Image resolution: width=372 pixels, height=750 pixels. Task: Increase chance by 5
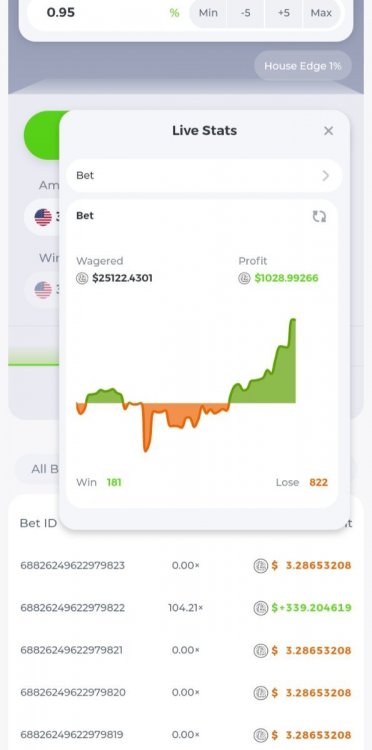pyautogui.click(x=284, y=13)
